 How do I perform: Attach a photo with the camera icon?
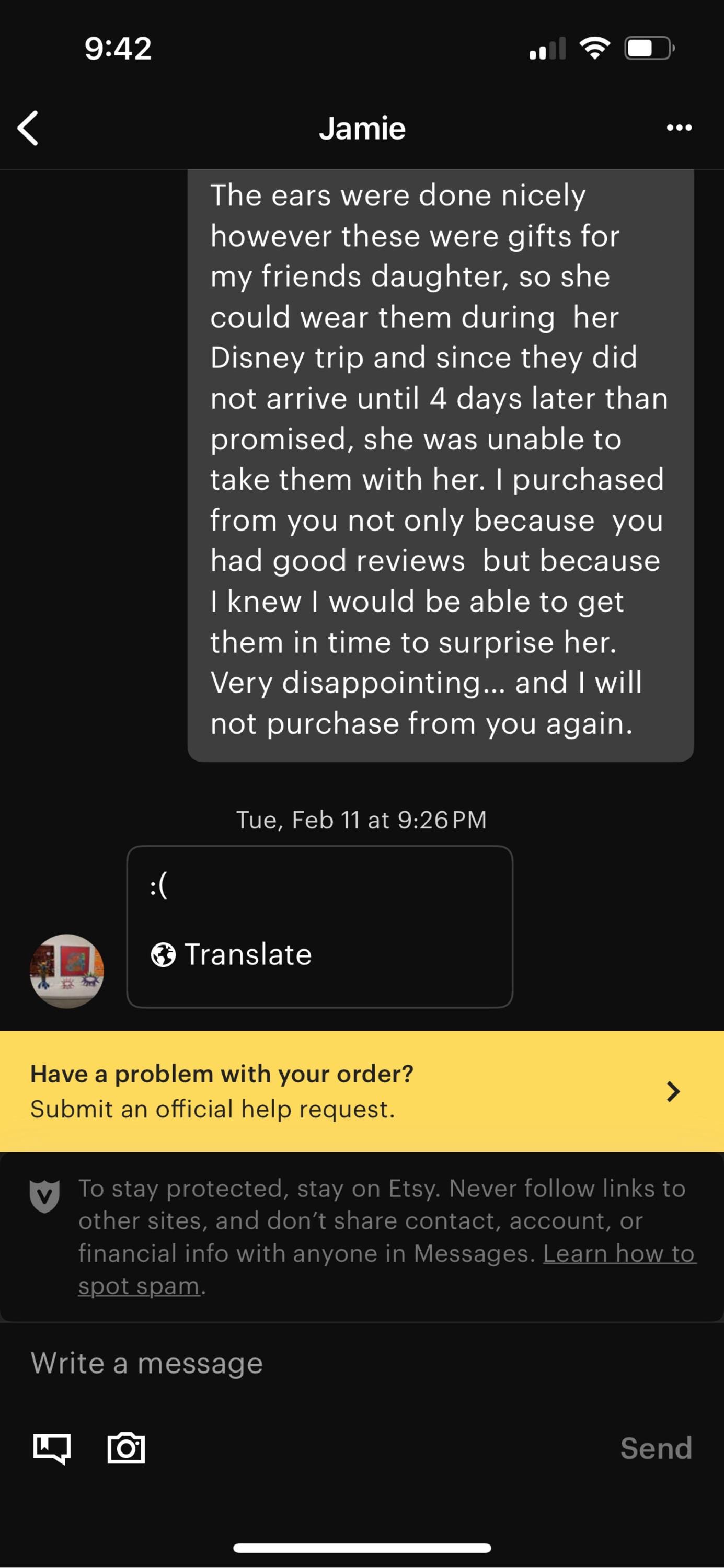(126, 1447)
